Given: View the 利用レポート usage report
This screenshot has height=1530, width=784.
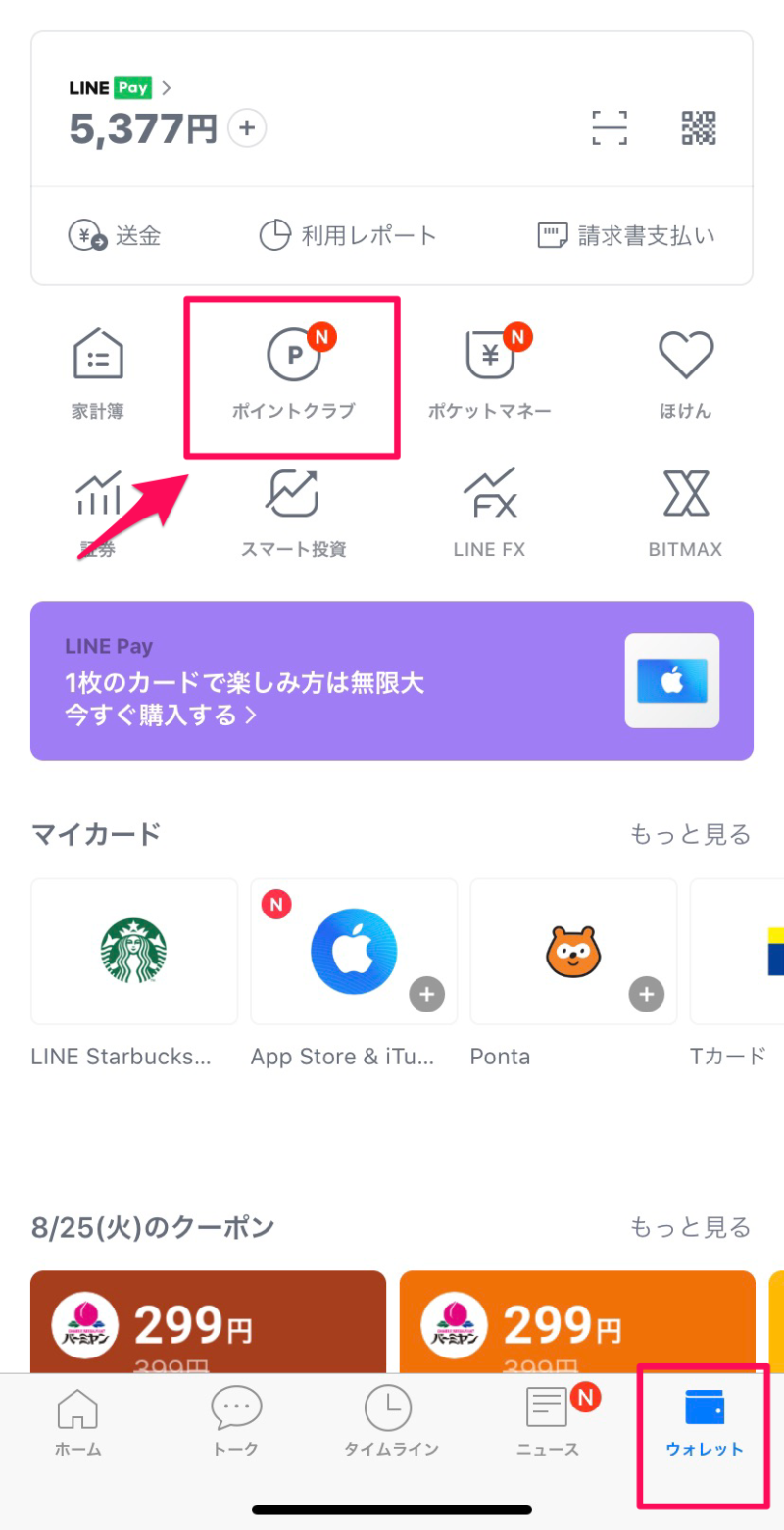Looking at the screenshot, I should pos(348,236).
